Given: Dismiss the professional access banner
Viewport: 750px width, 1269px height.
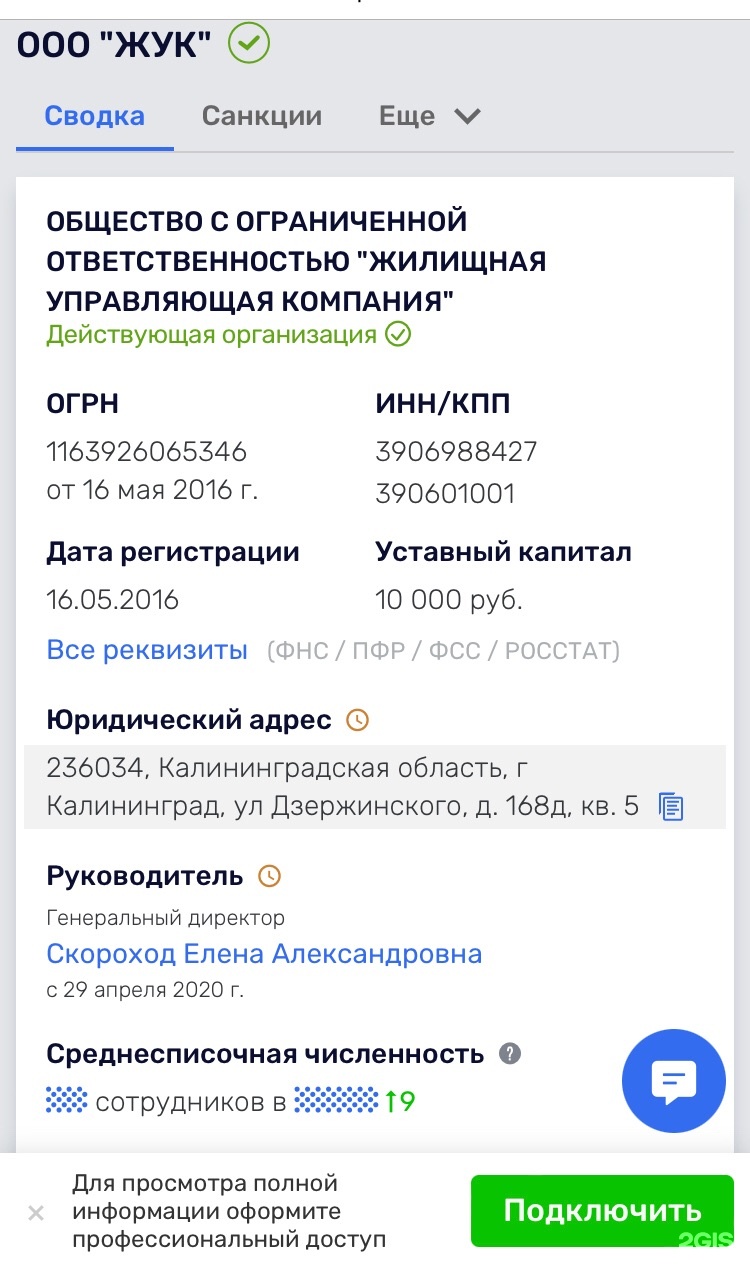Looking at the screenshot, I should point(36,1213).
